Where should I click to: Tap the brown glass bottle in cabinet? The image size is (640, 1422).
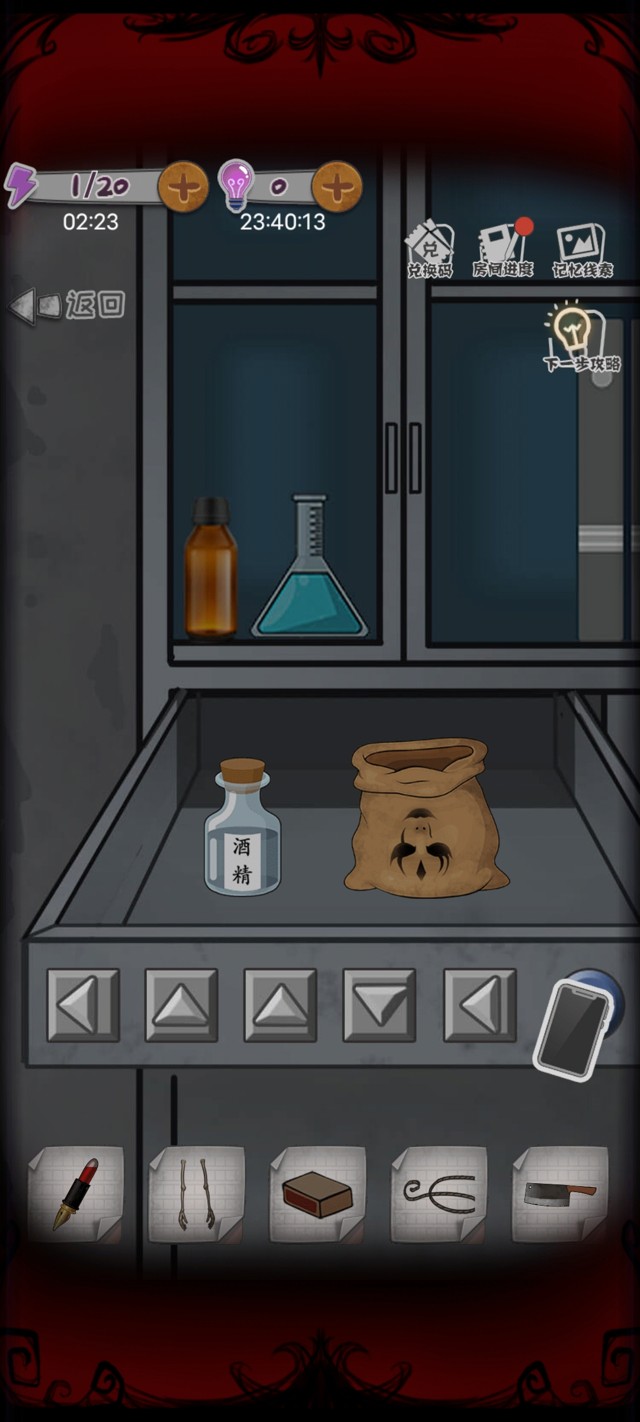pyautogui.click(x=211, y=568)
